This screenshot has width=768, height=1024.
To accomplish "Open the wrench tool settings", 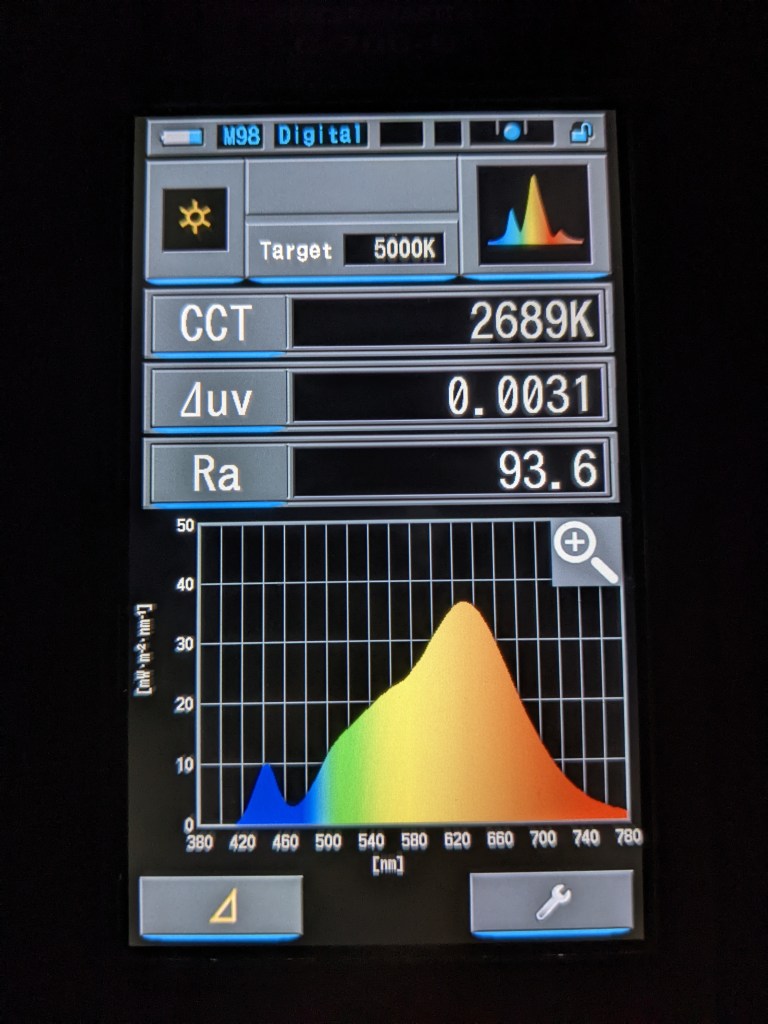I will pyautogui.click(x=551, y=902).
